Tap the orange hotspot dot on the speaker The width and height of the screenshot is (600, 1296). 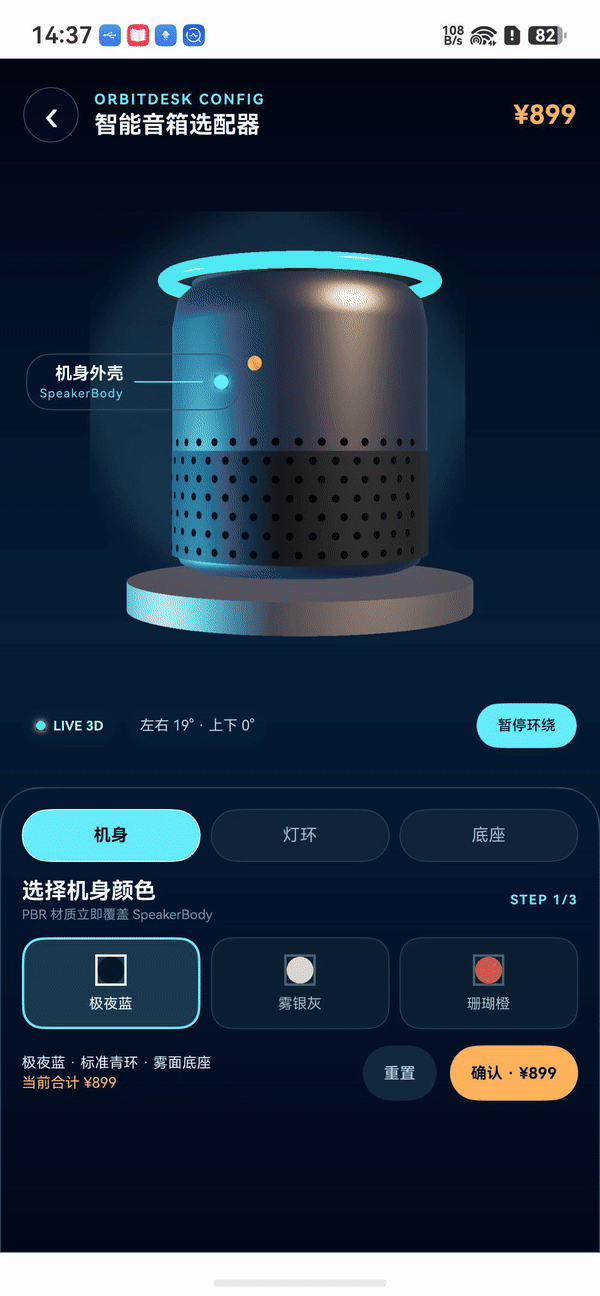point(255,362)
